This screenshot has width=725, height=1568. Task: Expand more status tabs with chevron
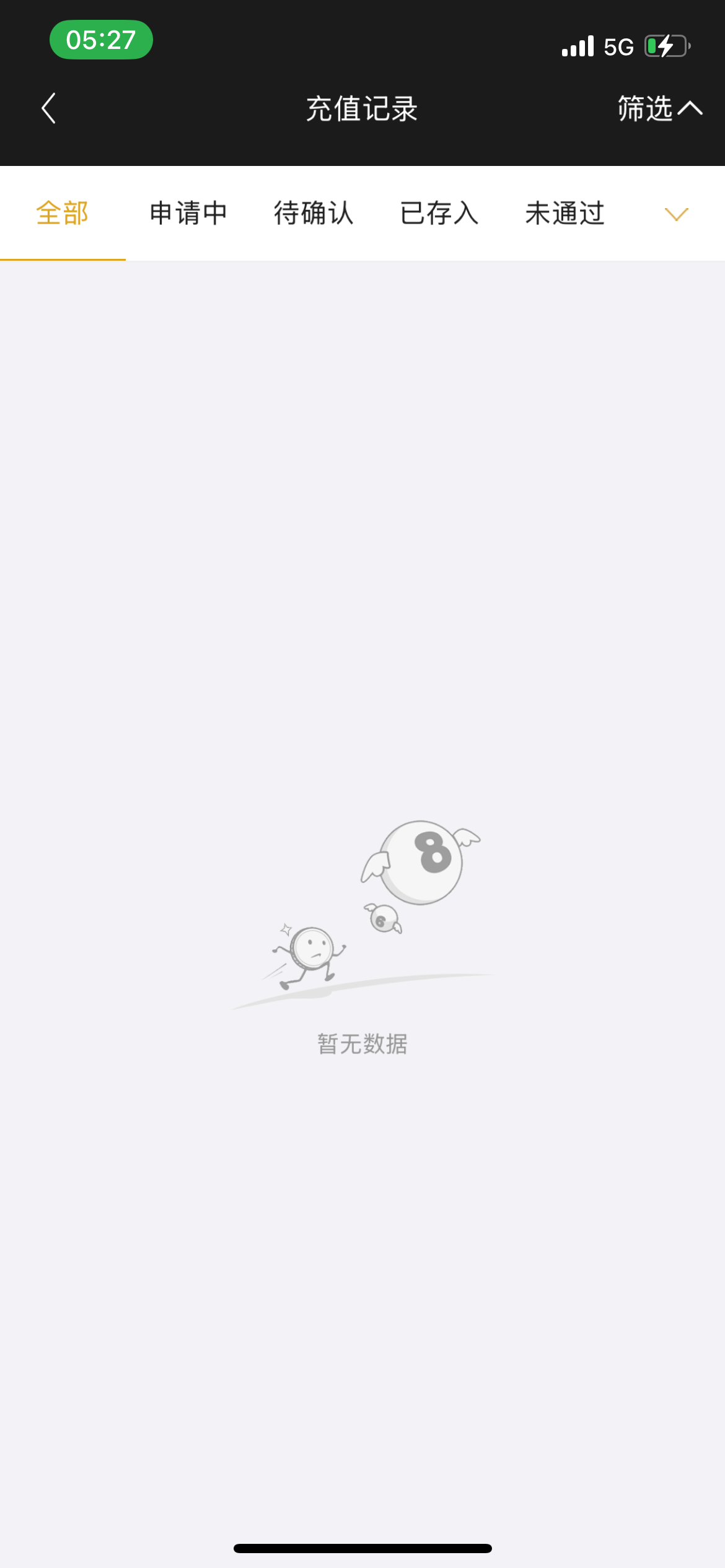coord(676,214)
